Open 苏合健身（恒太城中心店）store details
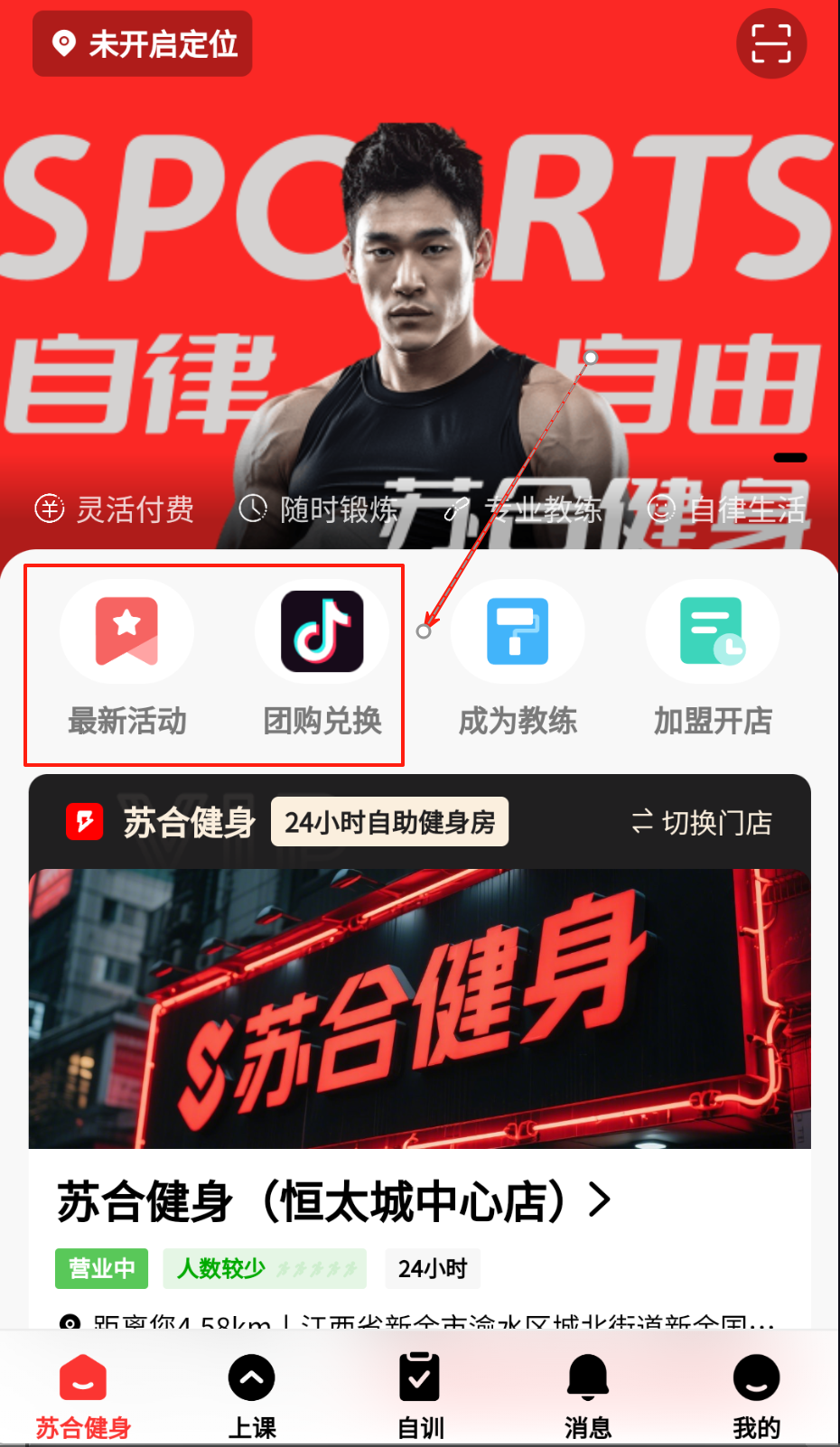This screenshot has height=1447, width=840. 334,1201
